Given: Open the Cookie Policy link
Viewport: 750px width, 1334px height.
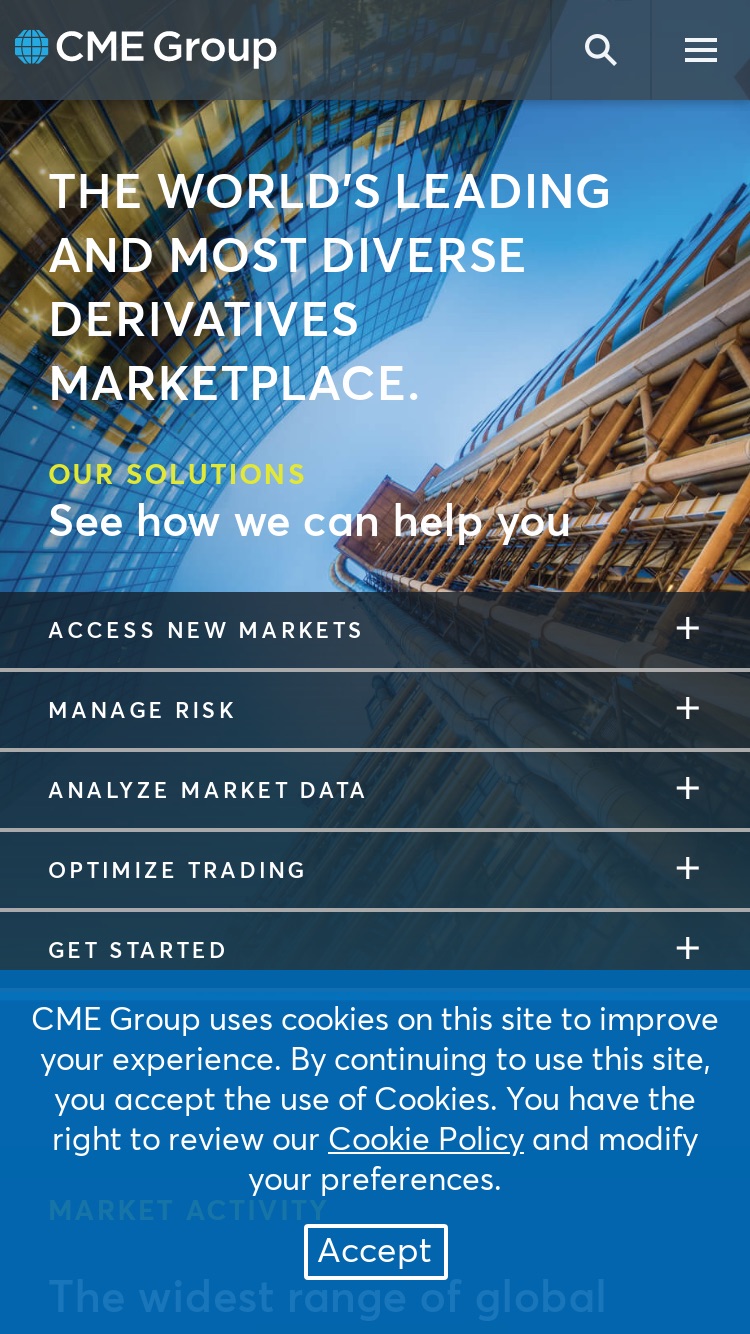Looking at the screenshot, I should [x=426, y=1139].
